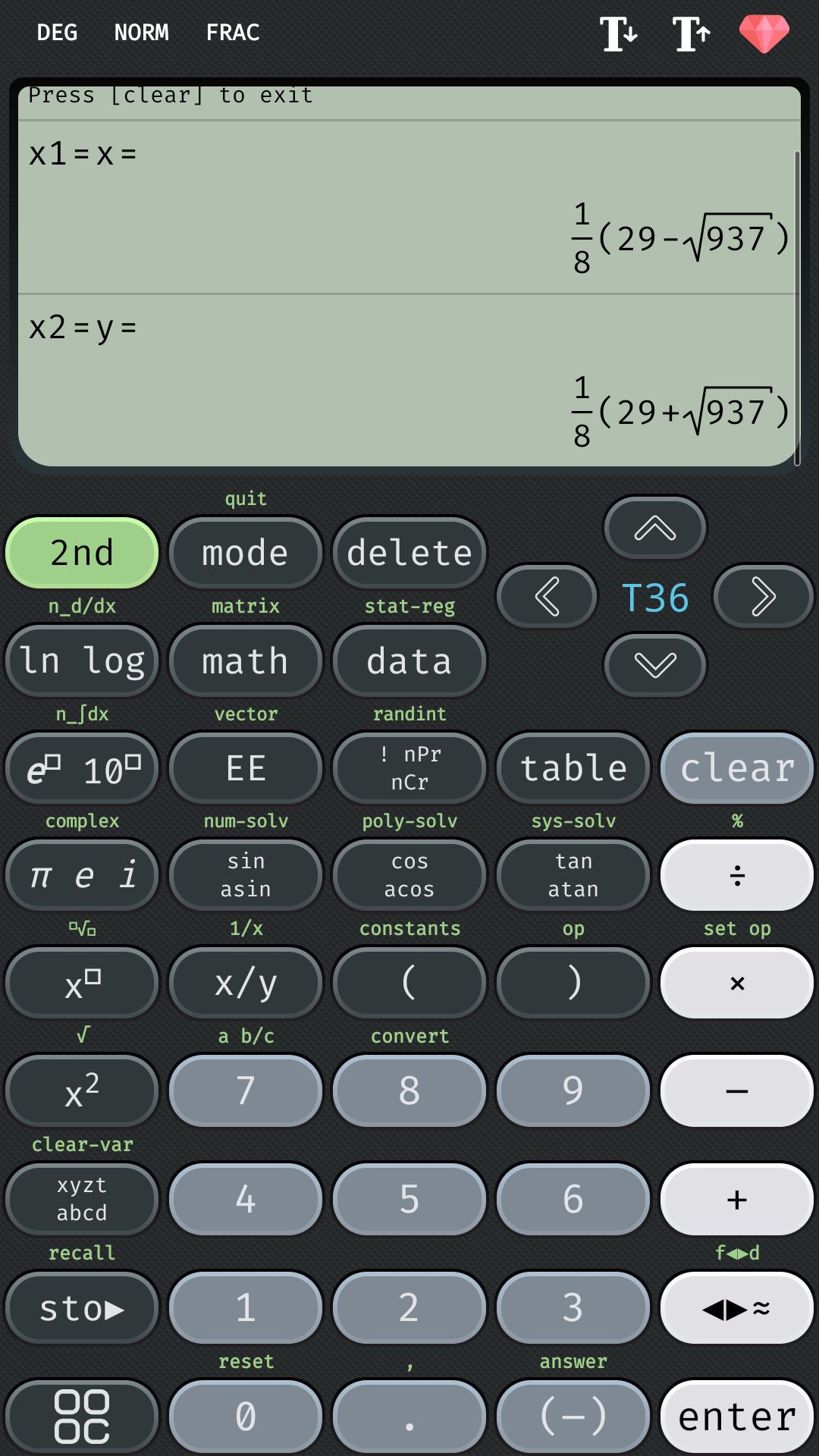Tap the left arrow key
Viewport: 819px width, 1456px height.
547,597
